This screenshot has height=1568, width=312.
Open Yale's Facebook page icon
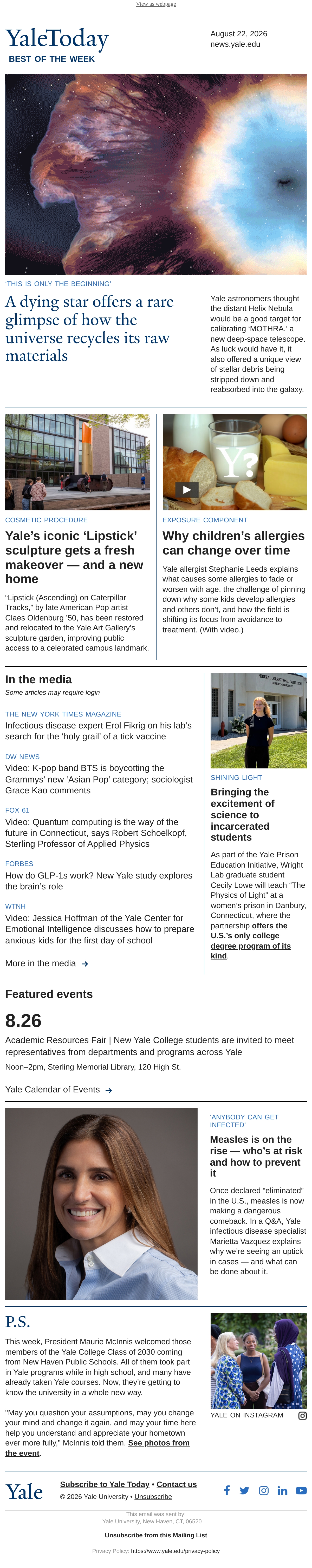tap(227, 1490)
